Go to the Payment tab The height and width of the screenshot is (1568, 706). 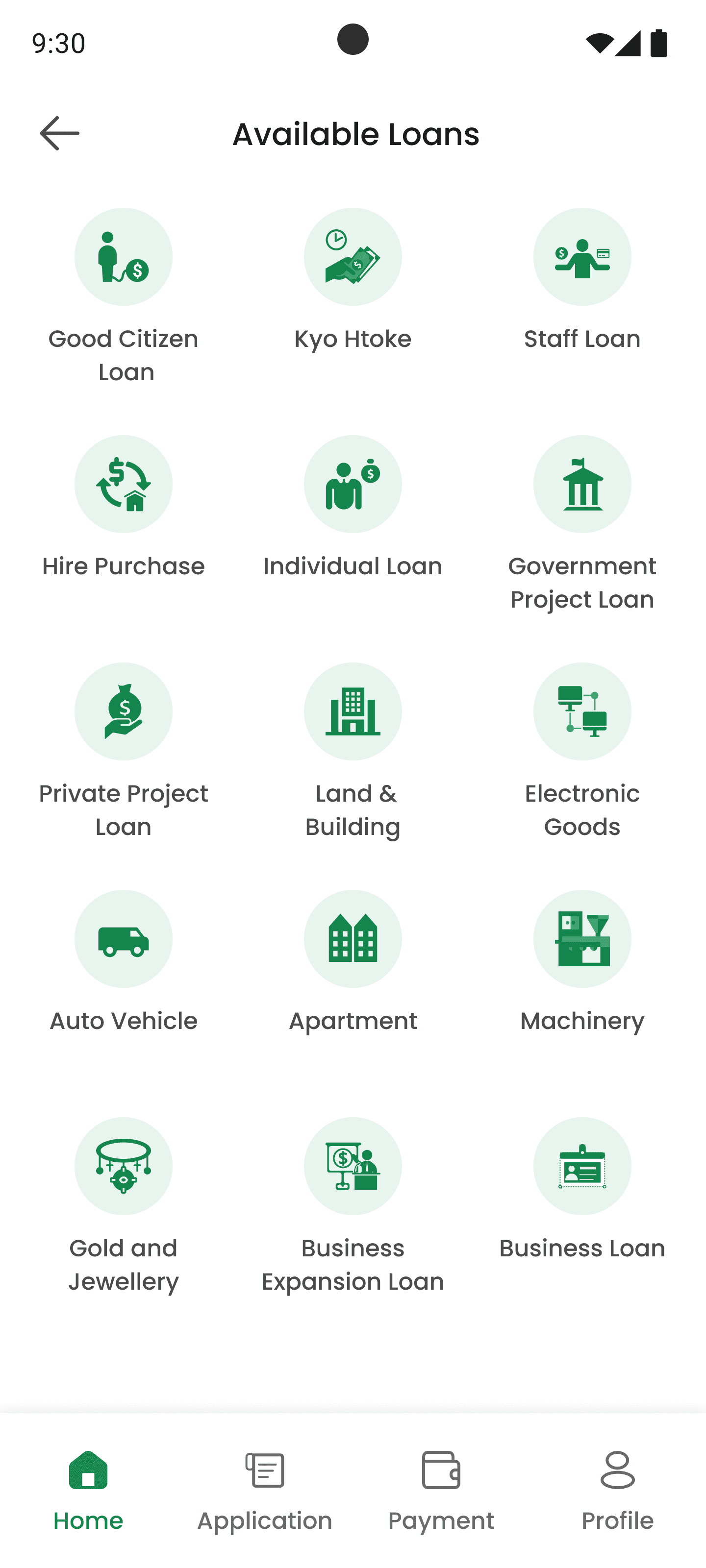click(441, 1489)
